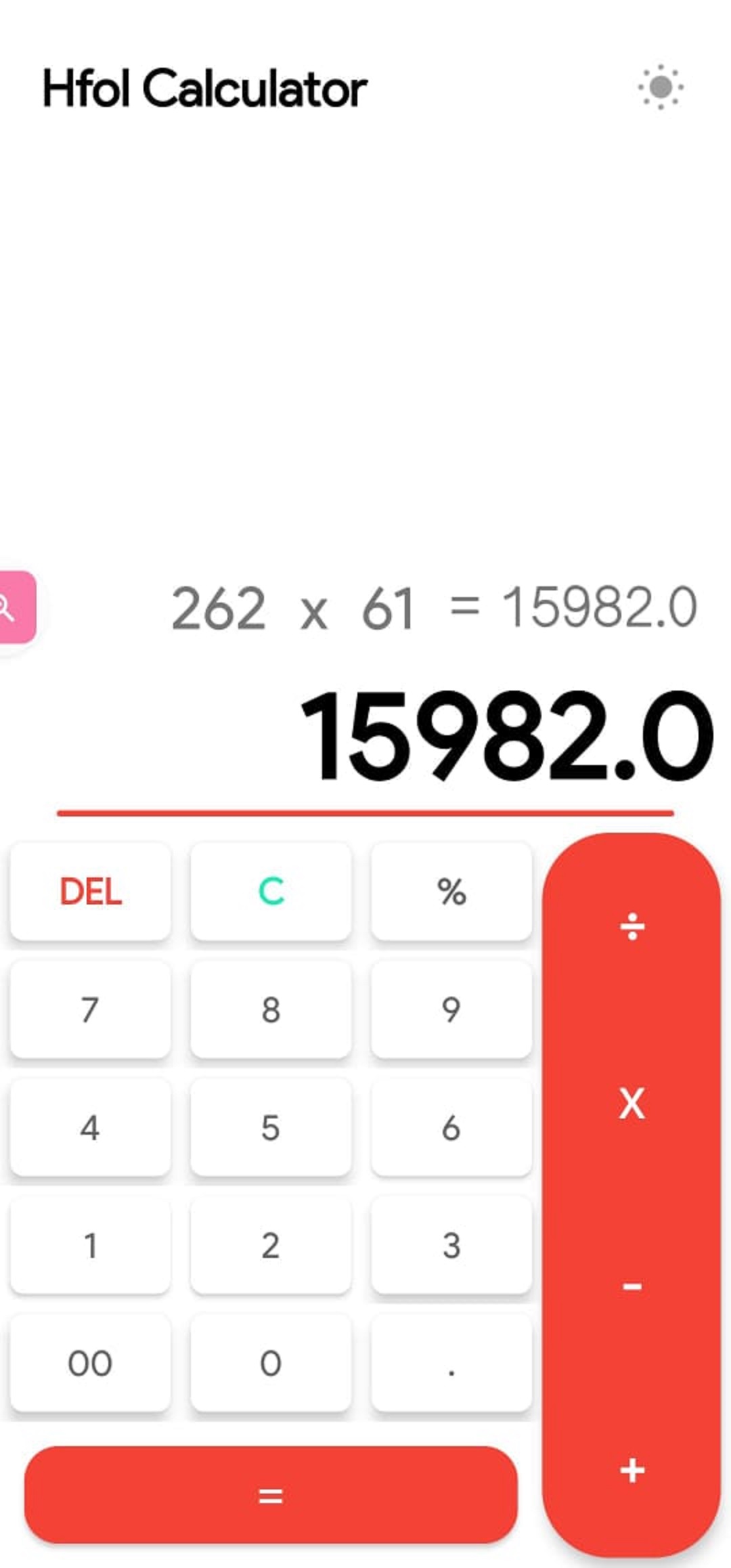The height and width of the screenshot is (1568, 731).
Task: Delete the last digit with DEL
Action: pos(90,891)
